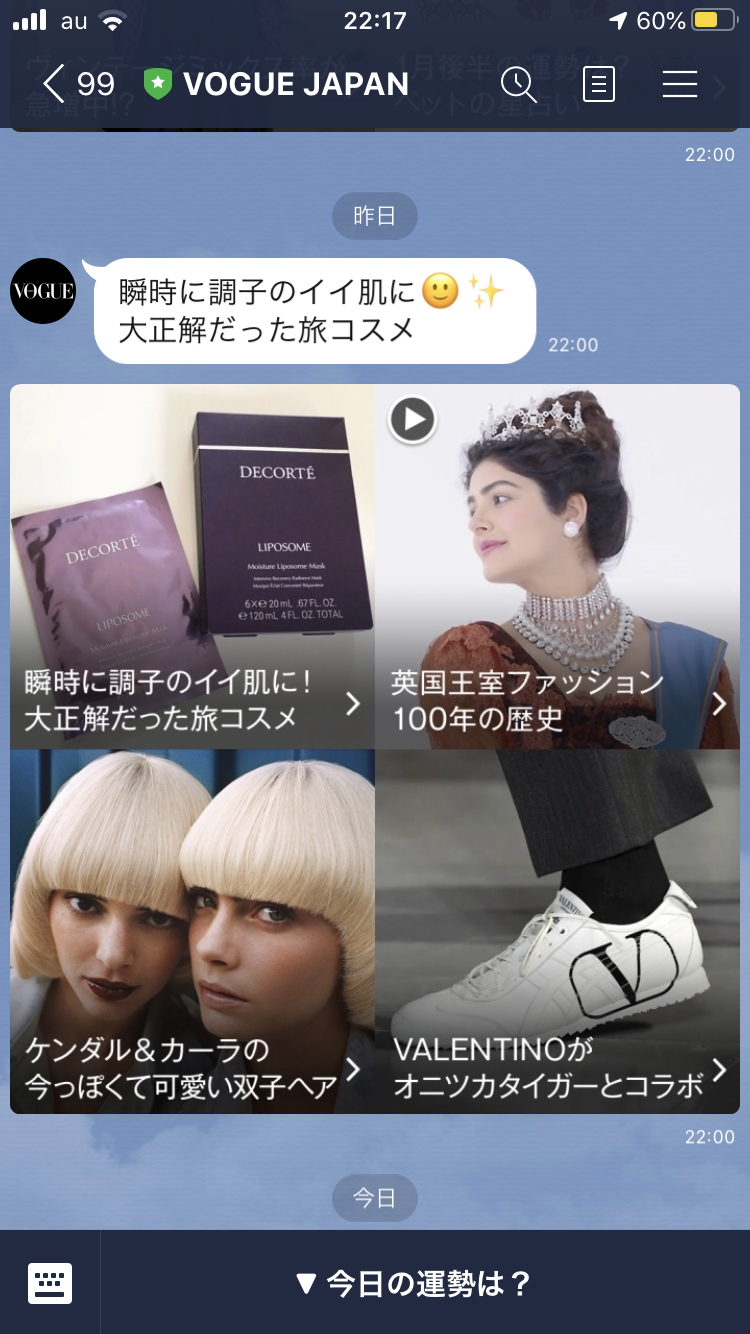Open the DECORTÉ travel cosmetics article
750x1334 pixels.
coord(193,567)
